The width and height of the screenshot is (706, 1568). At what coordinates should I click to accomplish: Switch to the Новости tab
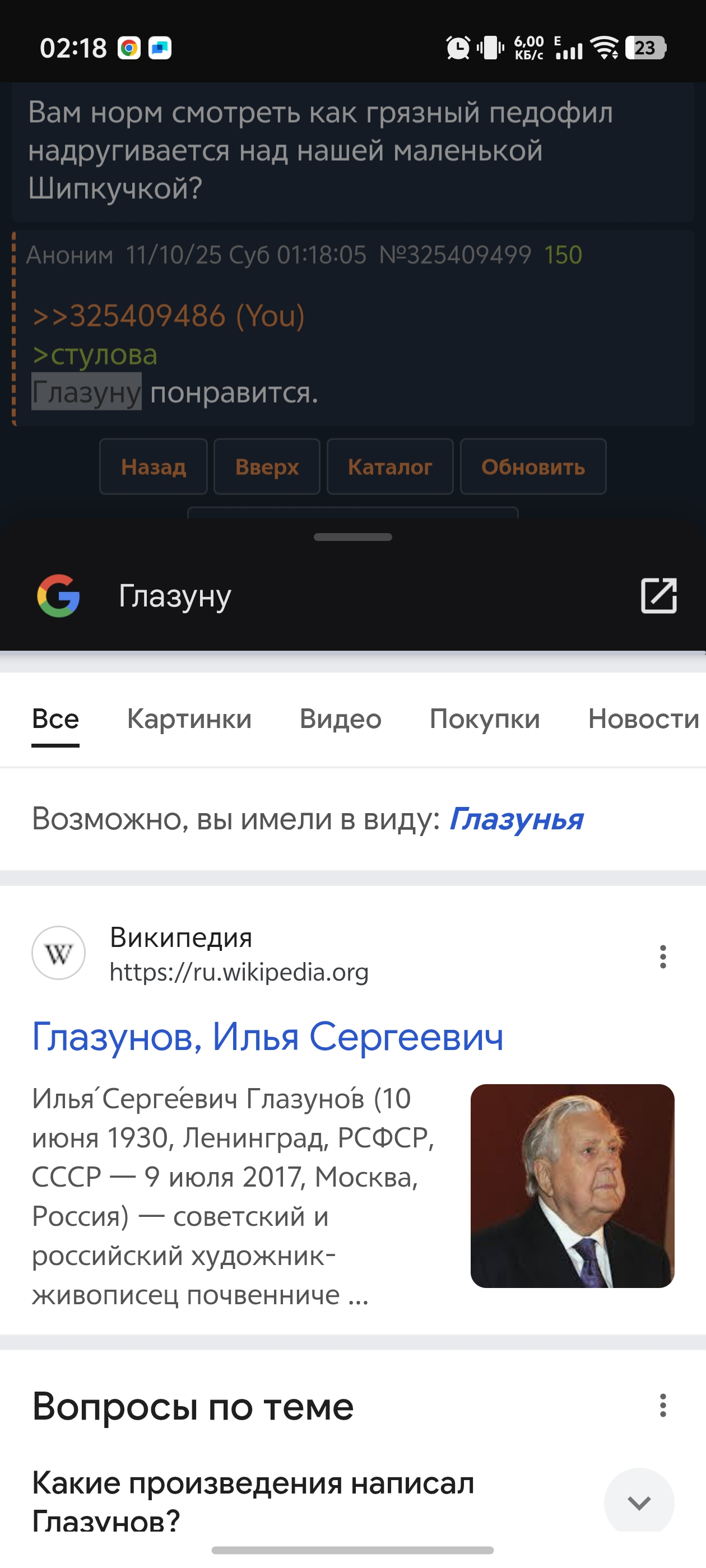[x=643, y=719]
